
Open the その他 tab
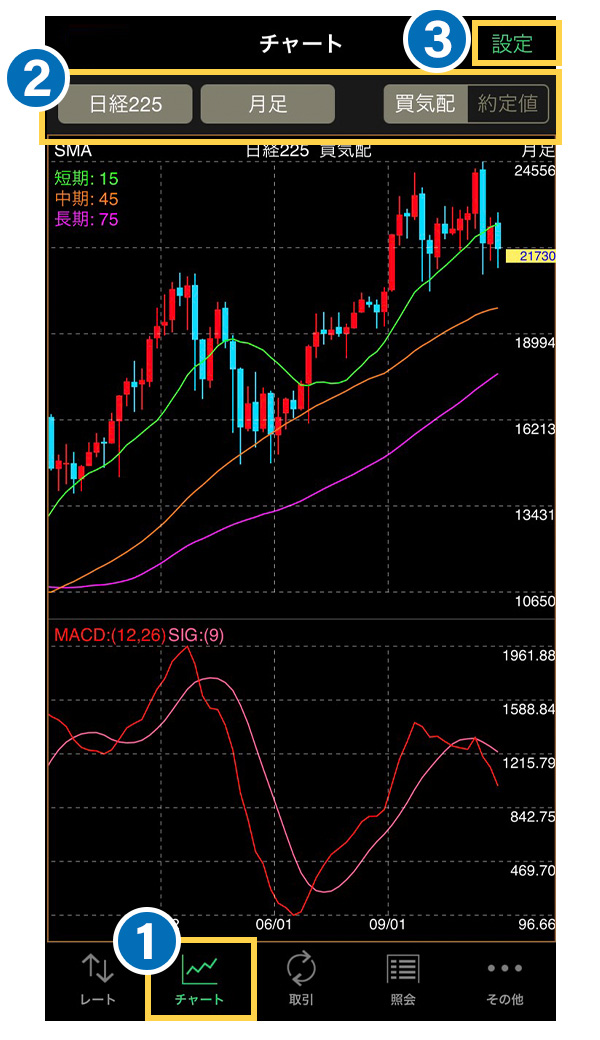click(504, 978)
